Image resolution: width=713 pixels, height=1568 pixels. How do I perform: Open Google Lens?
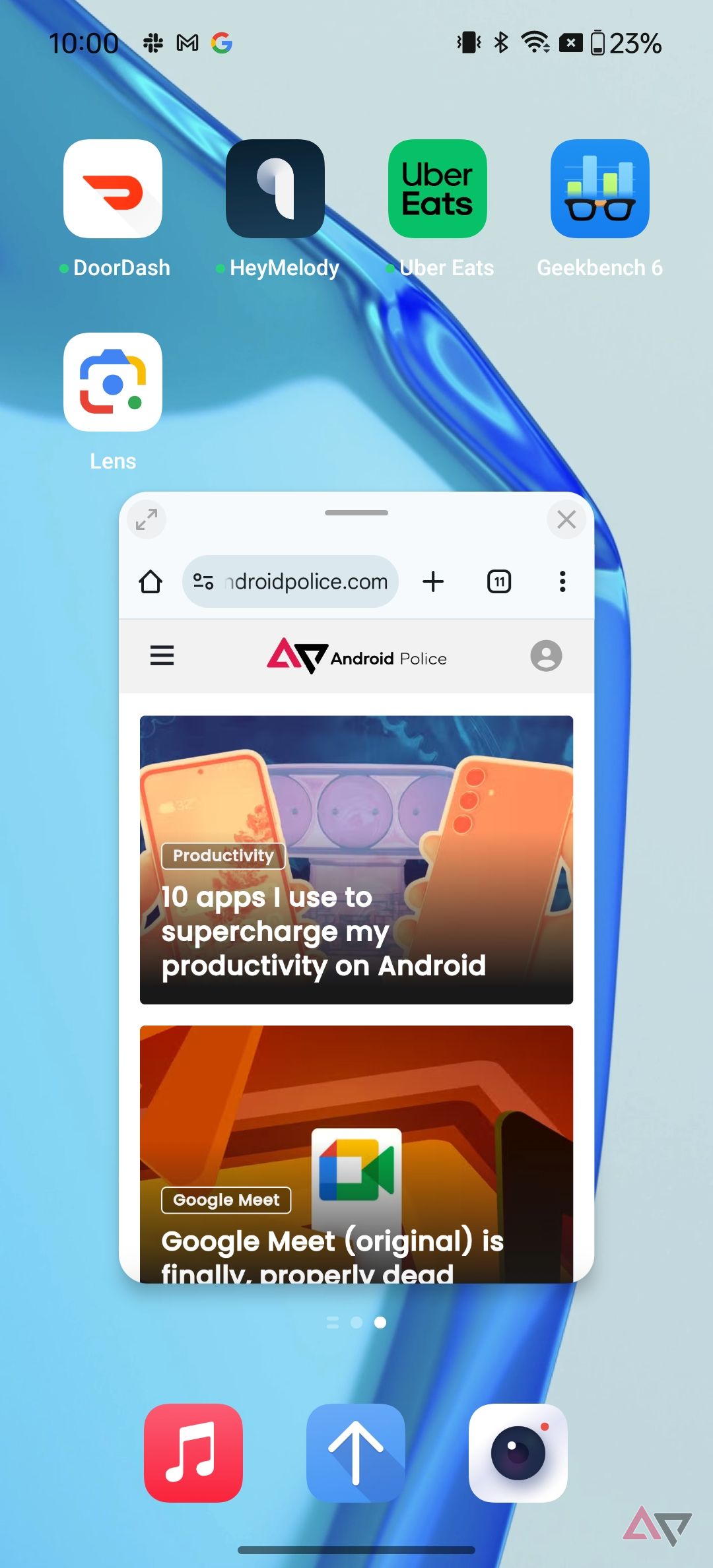click(x=113, y=382)
